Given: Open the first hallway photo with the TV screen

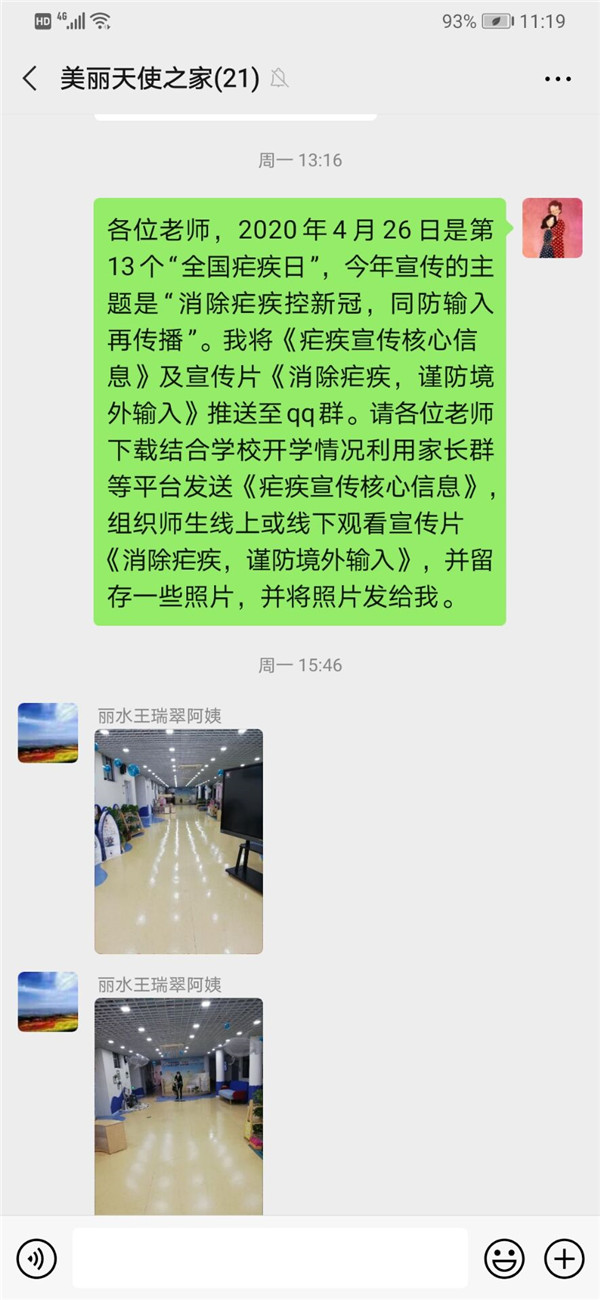Looking at the screenshot, I should pos(179,841).
